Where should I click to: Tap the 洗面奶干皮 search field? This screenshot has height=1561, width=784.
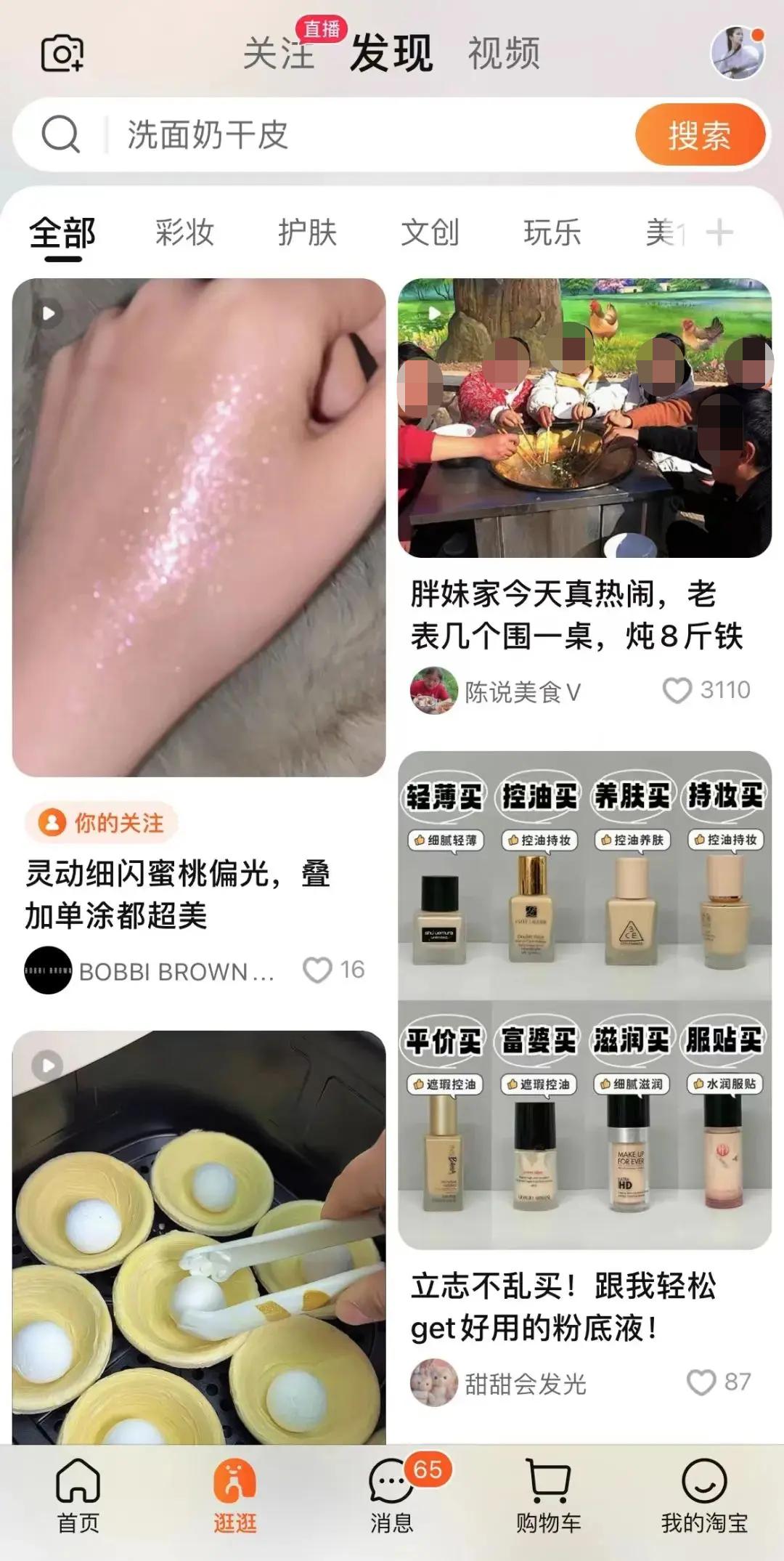pos(363,135)
